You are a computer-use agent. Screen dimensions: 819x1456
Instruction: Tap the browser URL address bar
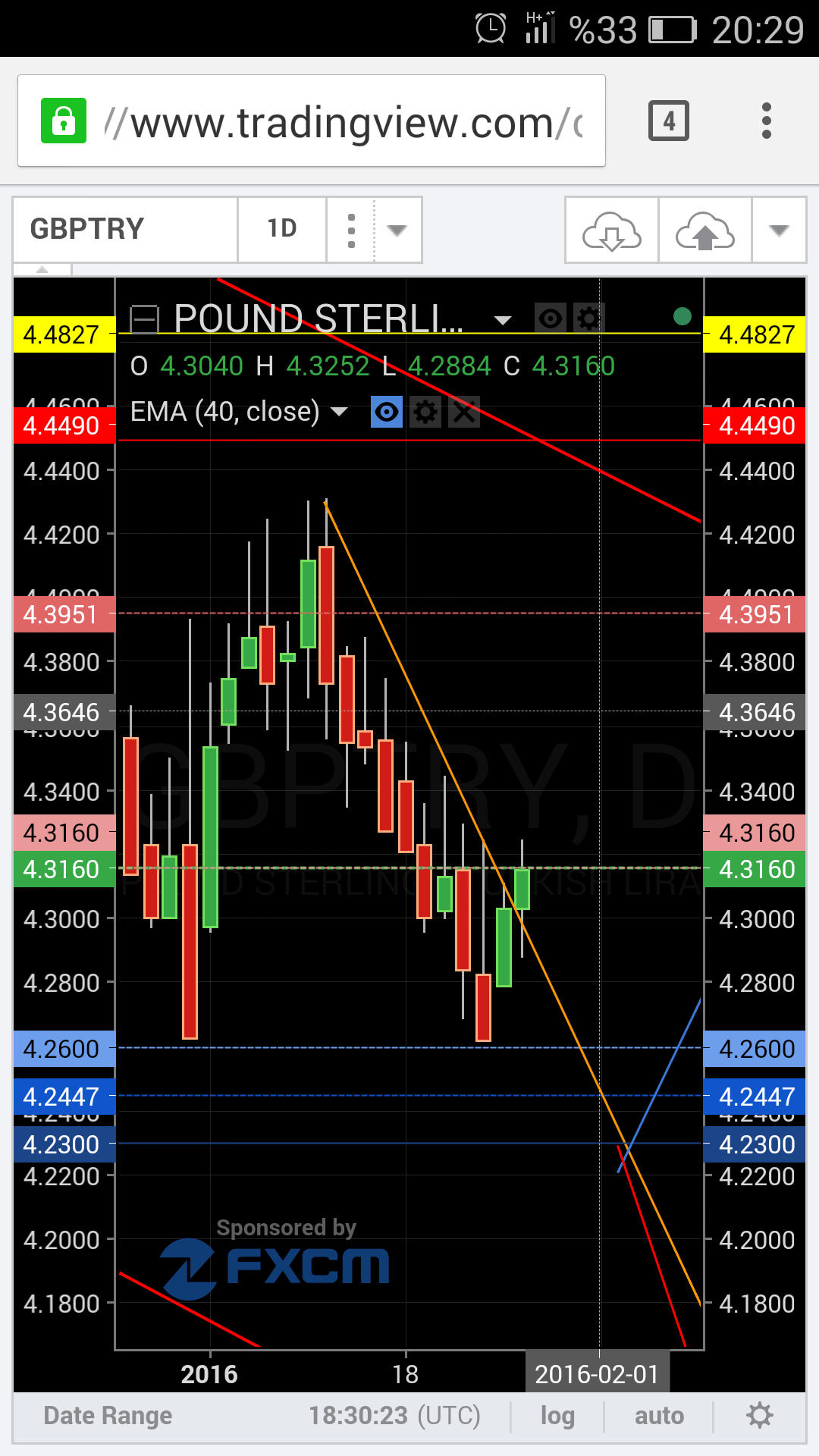coord(311,121)
